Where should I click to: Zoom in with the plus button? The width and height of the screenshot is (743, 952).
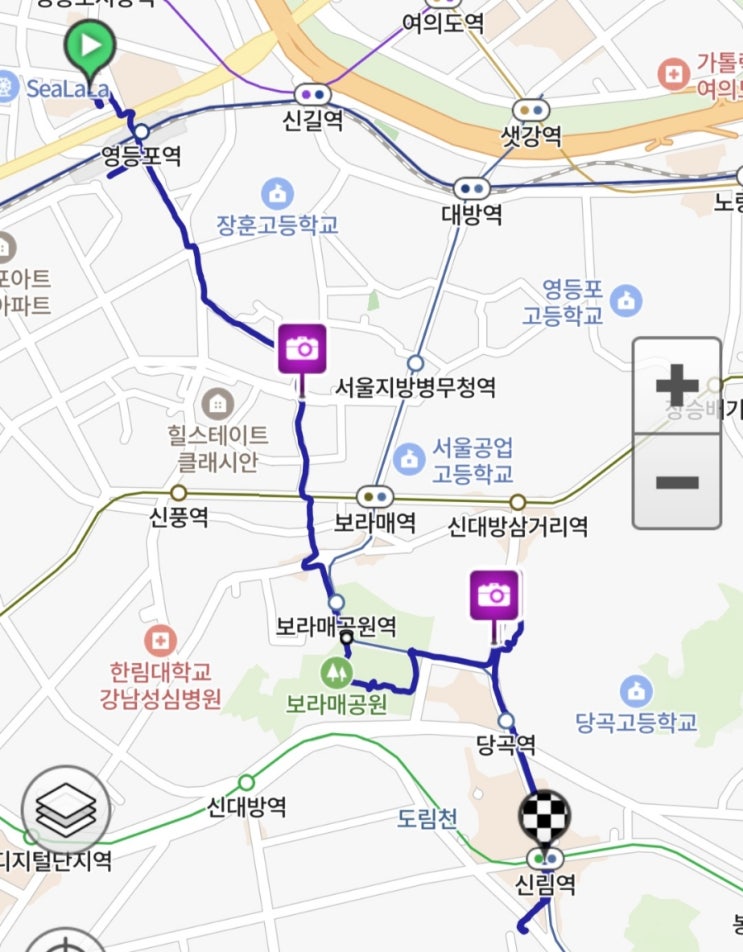click(677, 385)
